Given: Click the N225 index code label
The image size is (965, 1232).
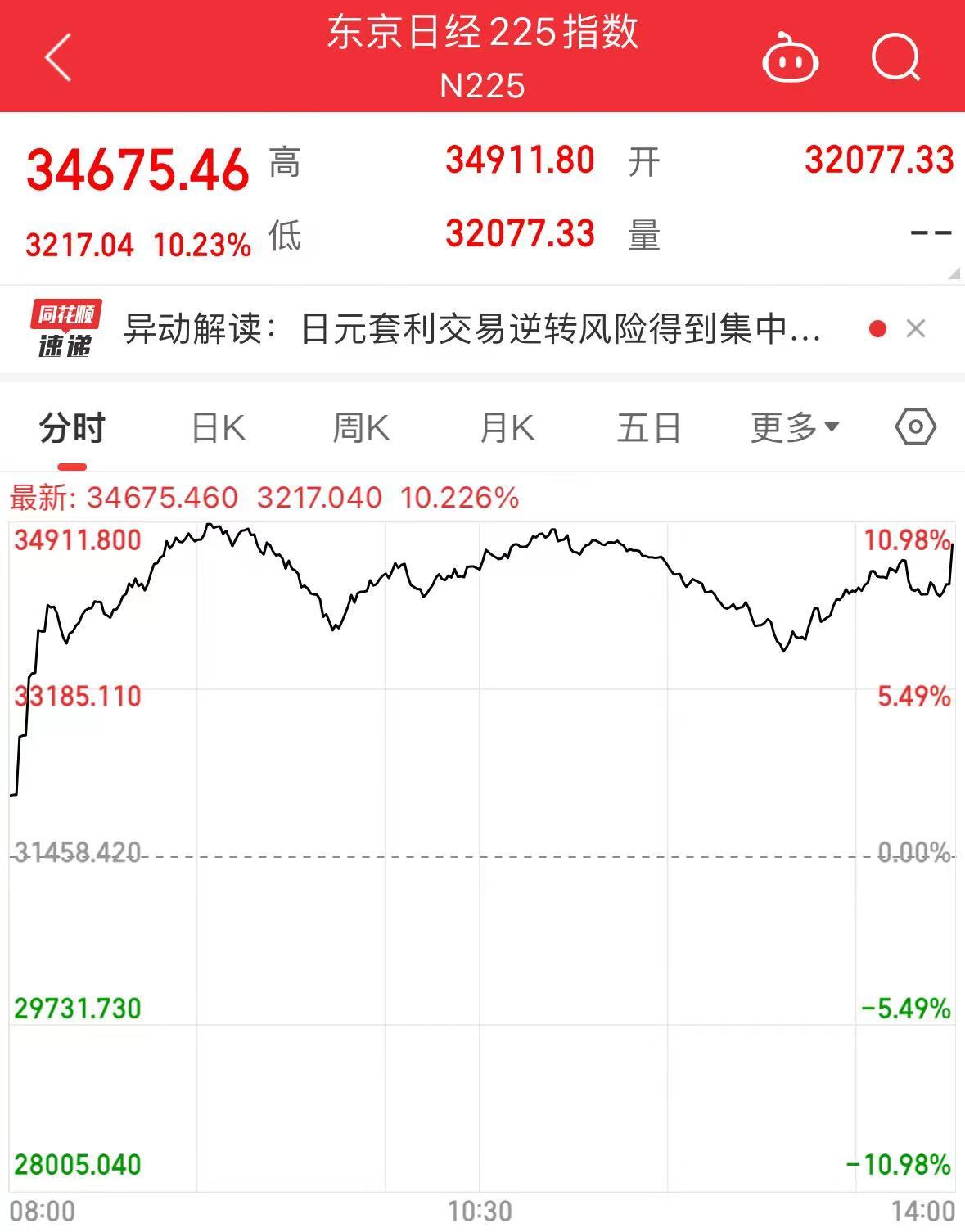Looking at the screenshot, I should pyautogui.click(x=483, y=86).
